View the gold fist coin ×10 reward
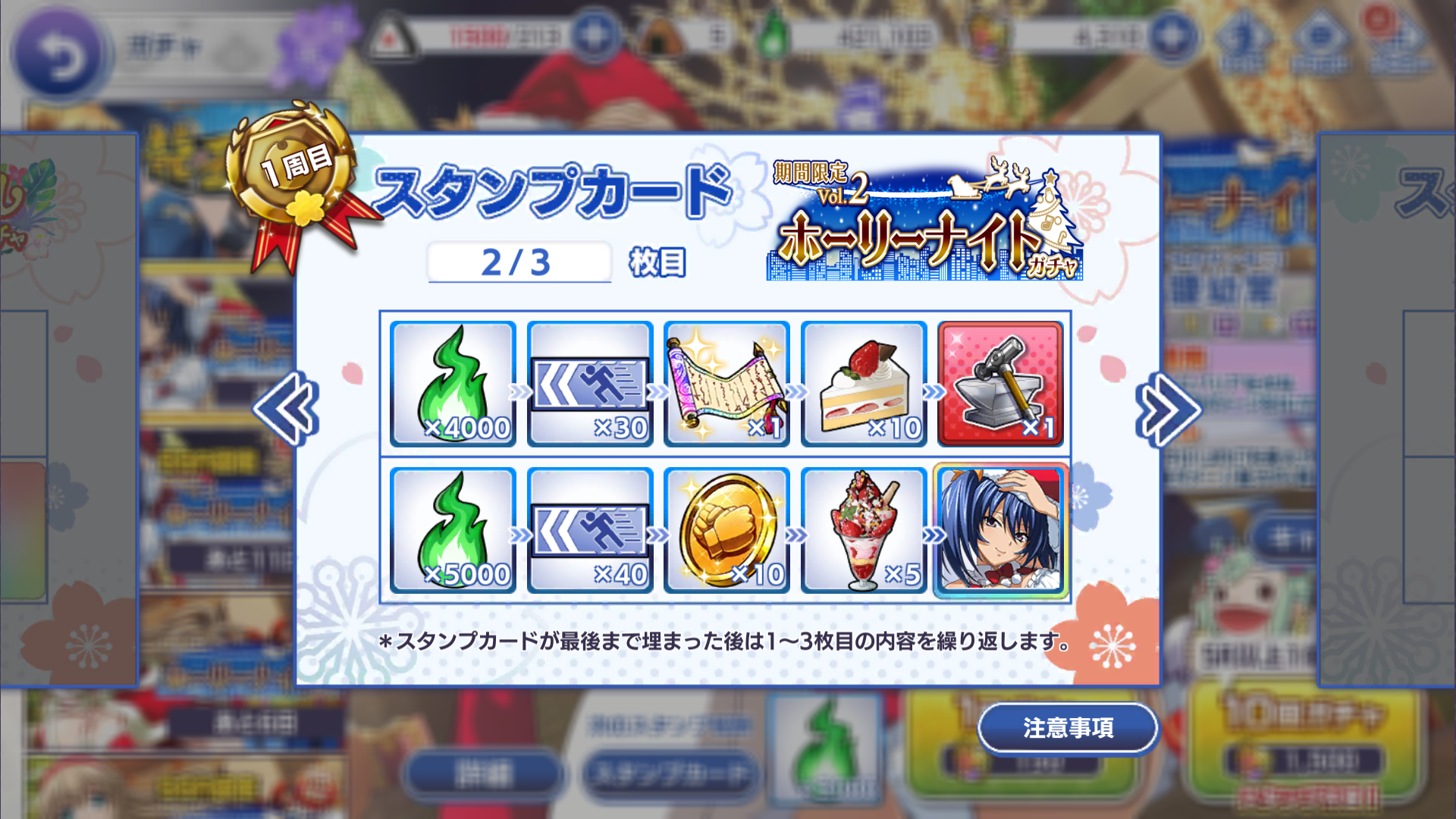 tap(726, 530)
